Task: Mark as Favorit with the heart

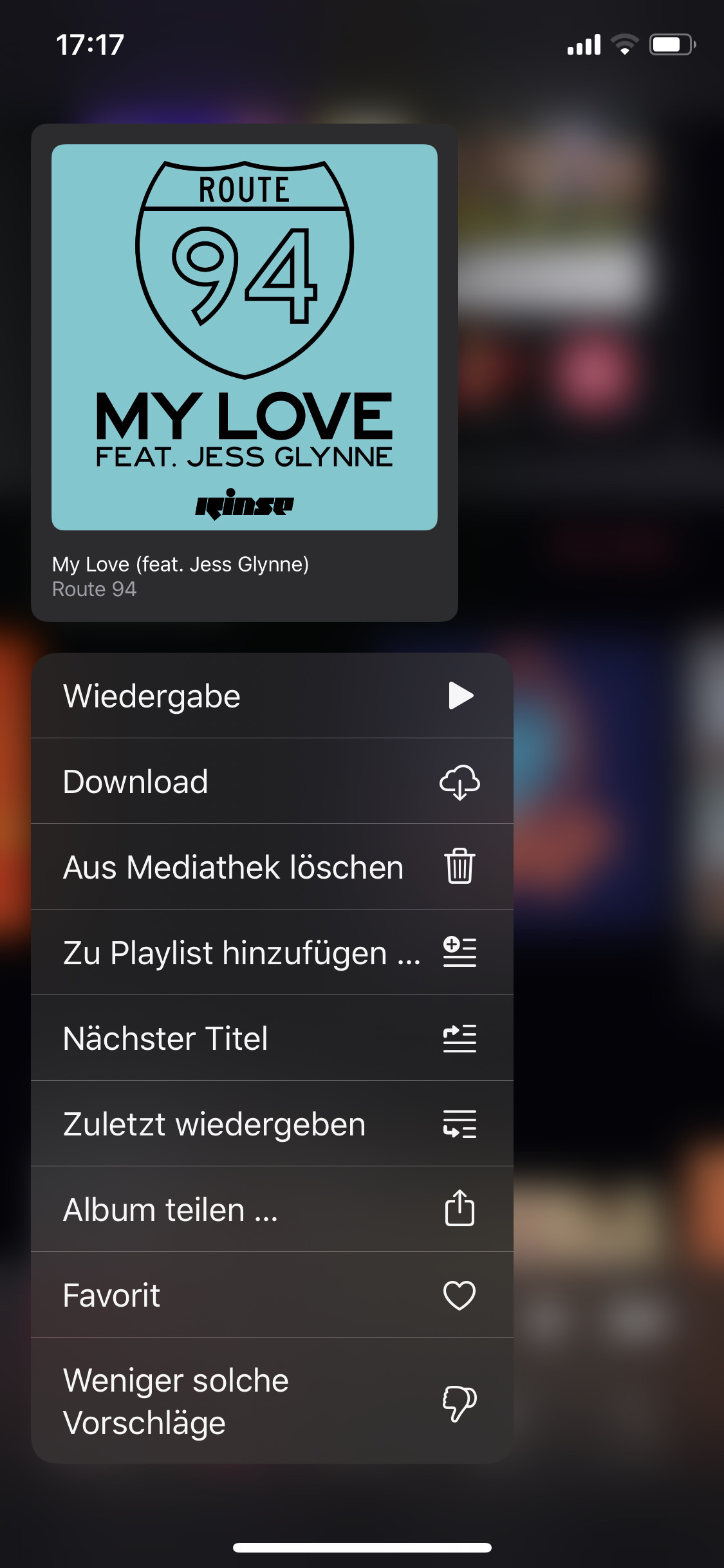Action: (x=272, y=1295)
